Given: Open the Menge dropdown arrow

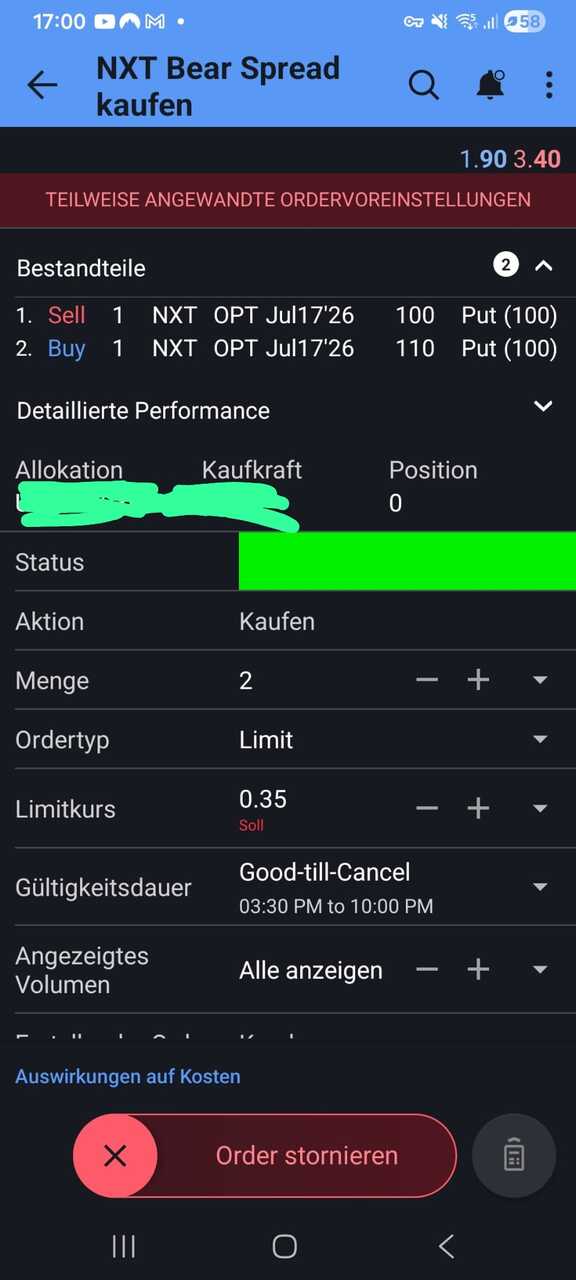Looking at the screenshot, I should 540,680.
